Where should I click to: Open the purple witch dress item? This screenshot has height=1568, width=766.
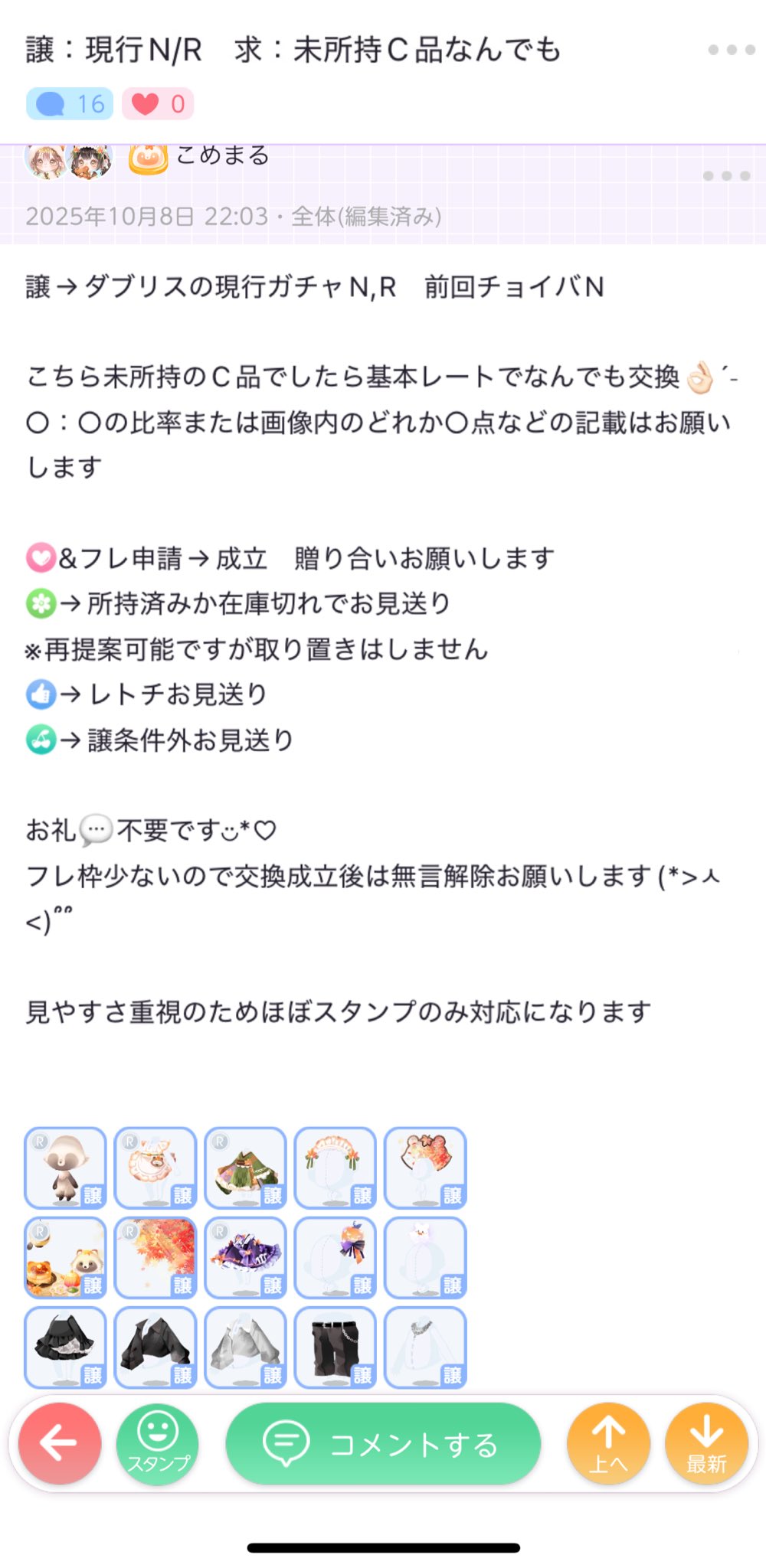click(245, 1257)
